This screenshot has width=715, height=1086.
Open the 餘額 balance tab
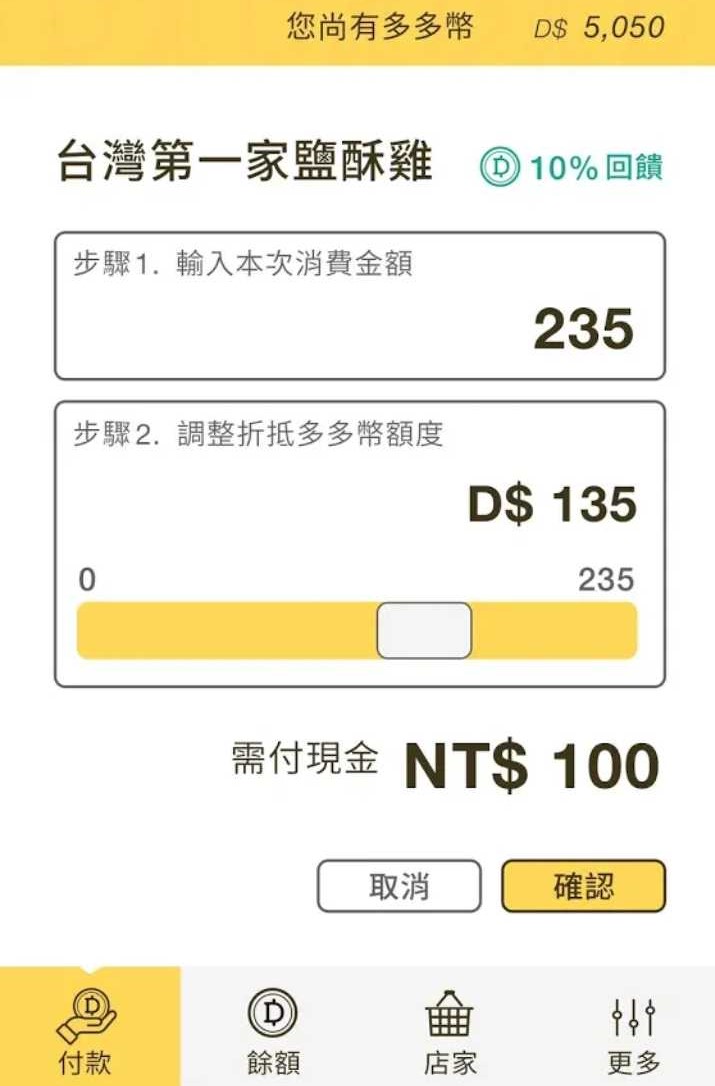pyautogui.click(x=272, y=1030)
